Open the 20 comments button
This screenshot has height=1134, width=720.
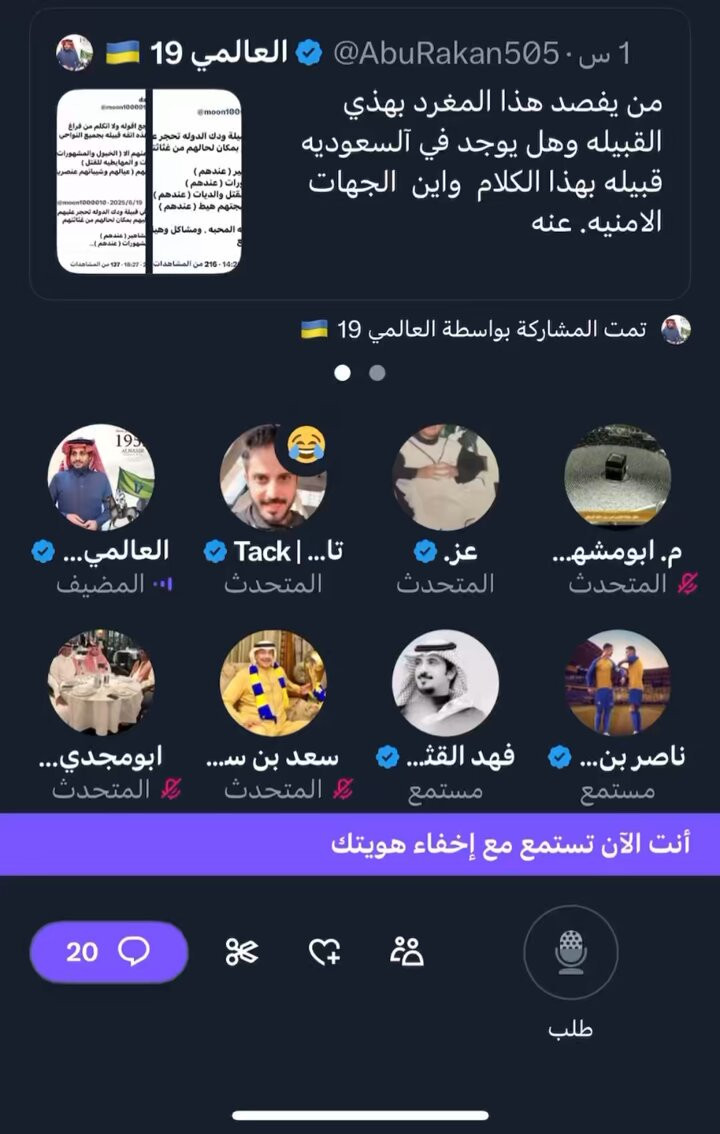tap(109, 952)
